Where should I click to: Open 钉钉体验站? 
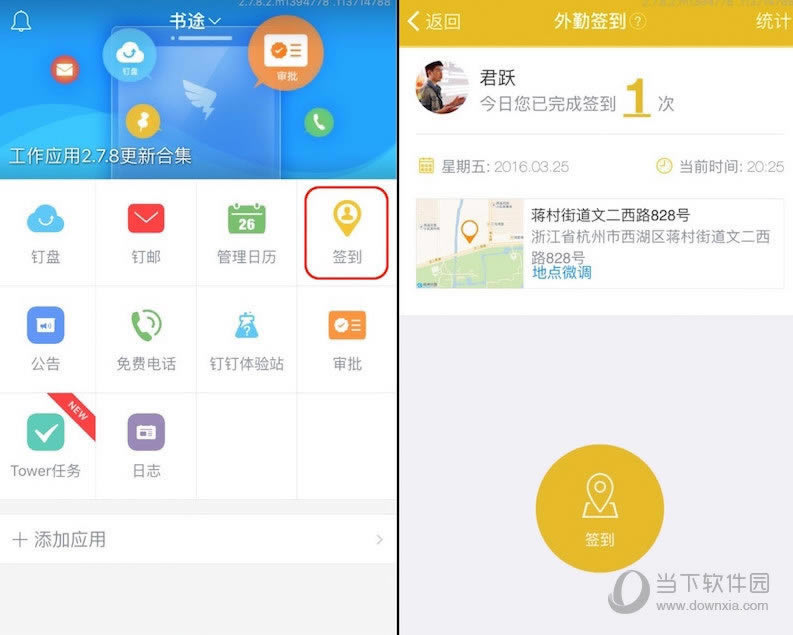coord(246,340)
